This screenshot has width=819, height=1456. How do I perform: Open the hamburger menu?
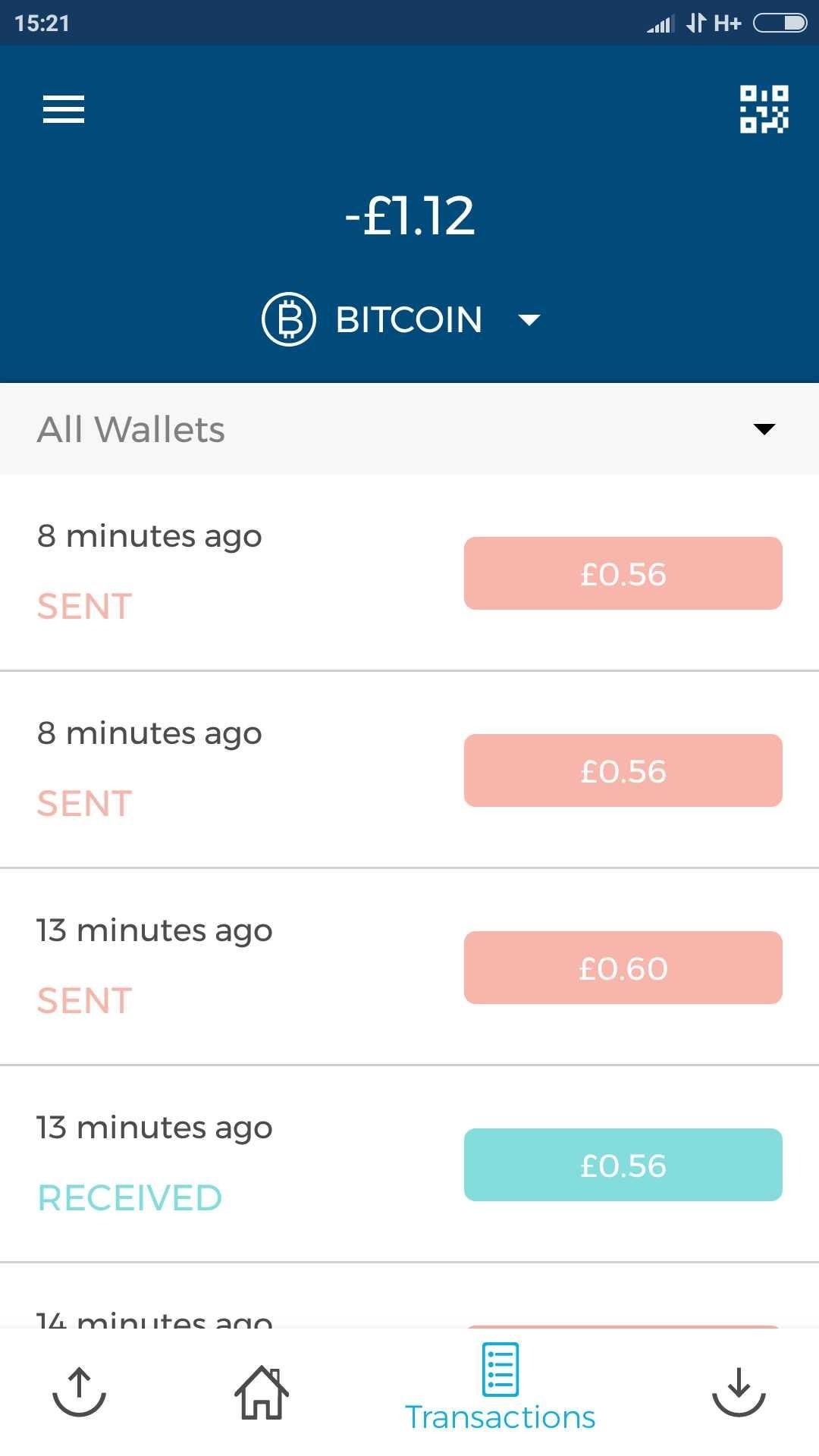[64, 109]
